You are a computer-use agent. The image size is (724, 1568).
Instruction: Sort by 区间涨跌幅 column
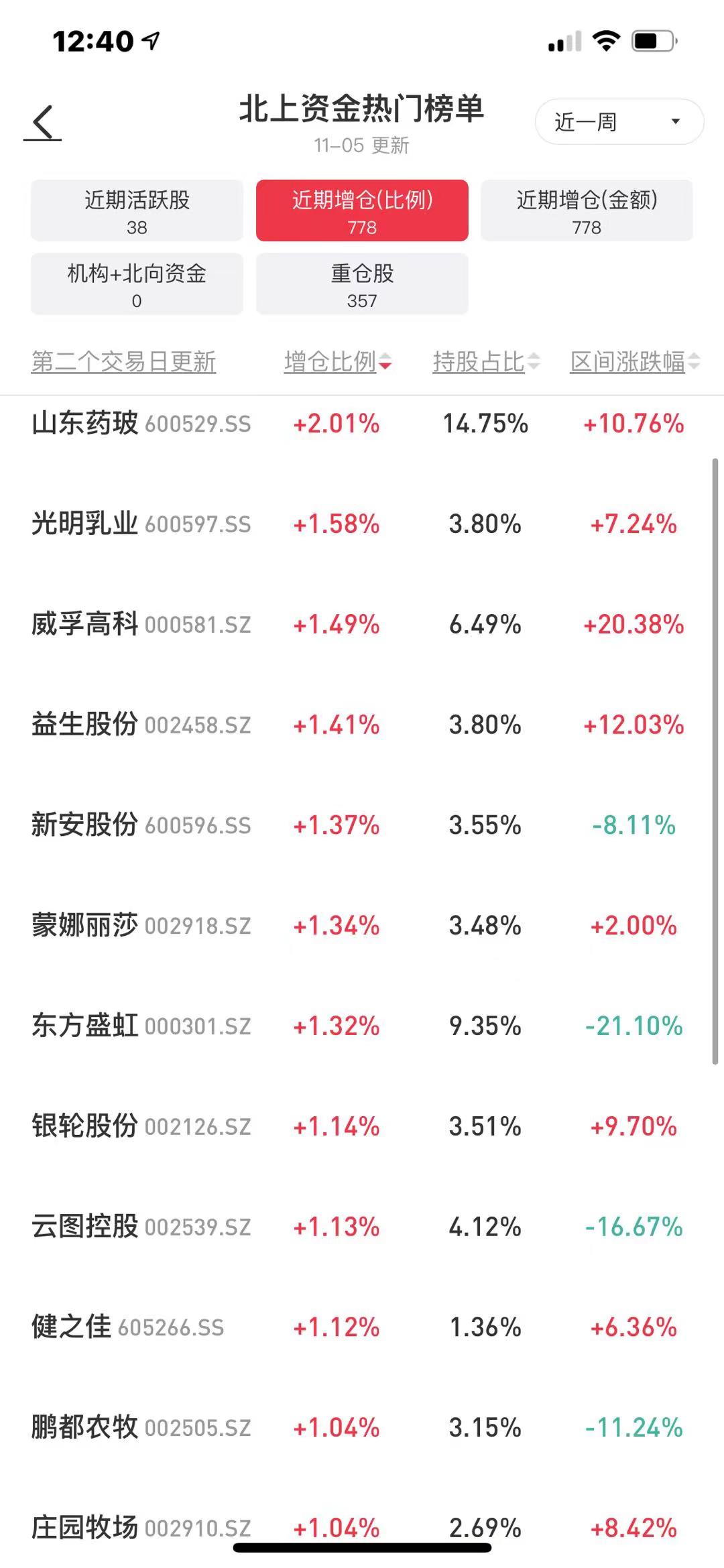(635, 362)
